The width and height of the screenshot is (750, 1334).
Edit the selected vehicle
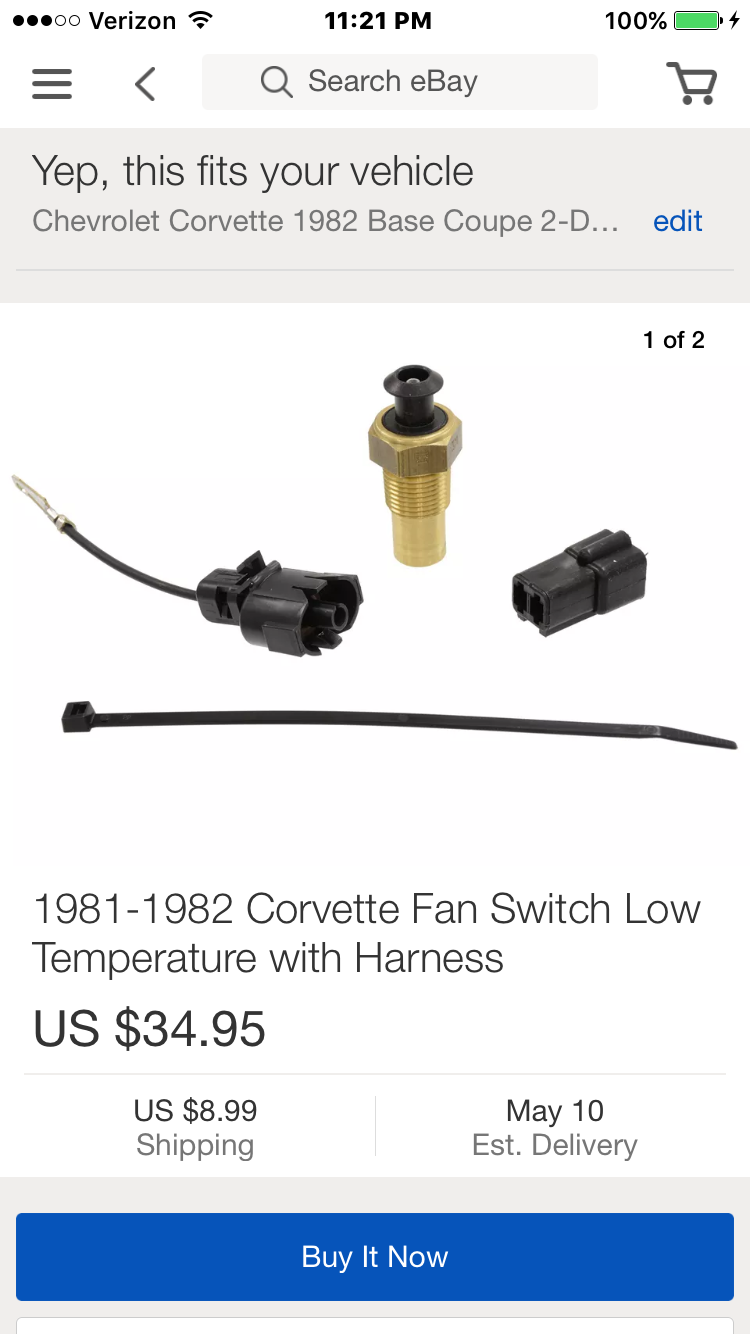click(677, 221)
